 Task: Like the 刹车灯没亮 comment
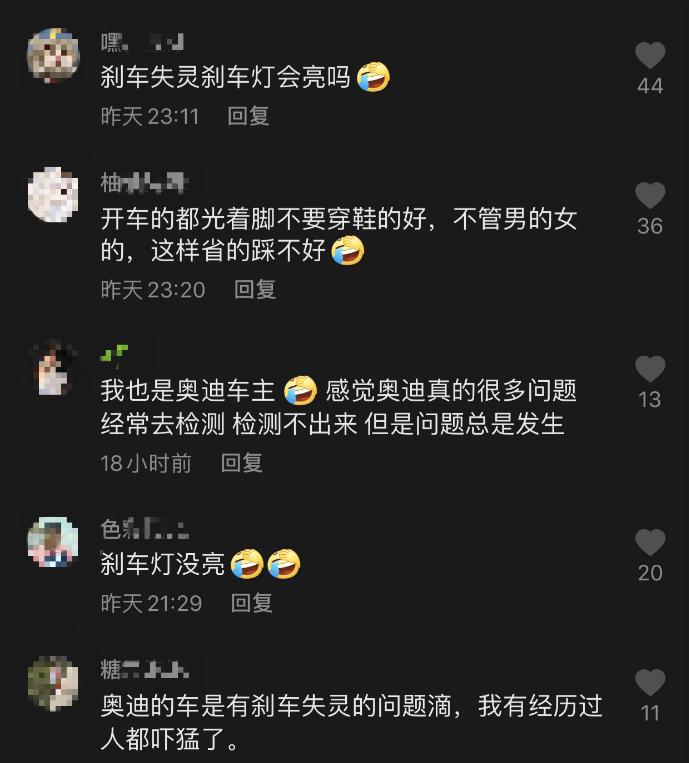650,542
